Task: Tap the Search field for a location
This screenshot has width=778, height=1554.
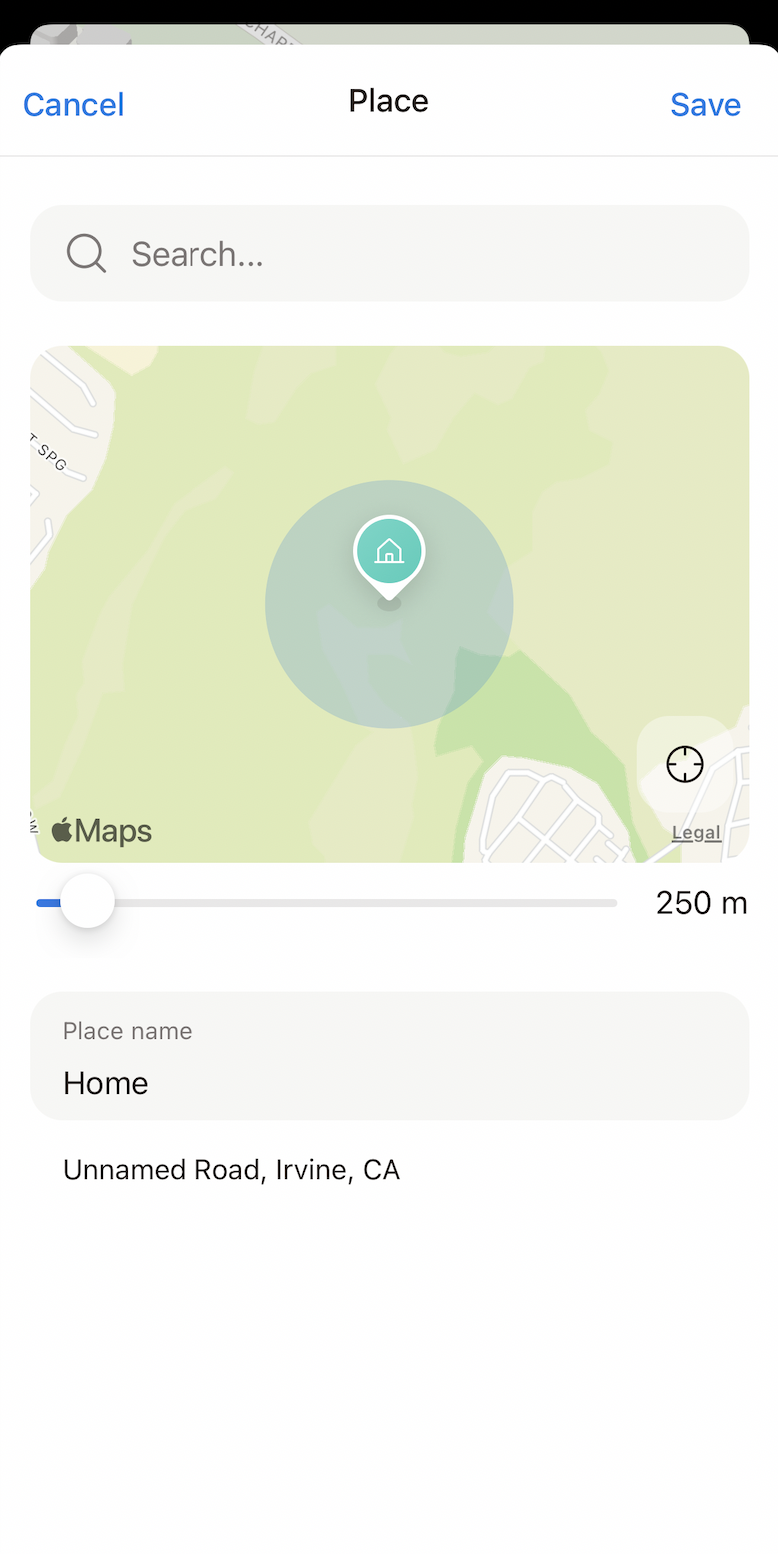Action: tap(389, 254)
